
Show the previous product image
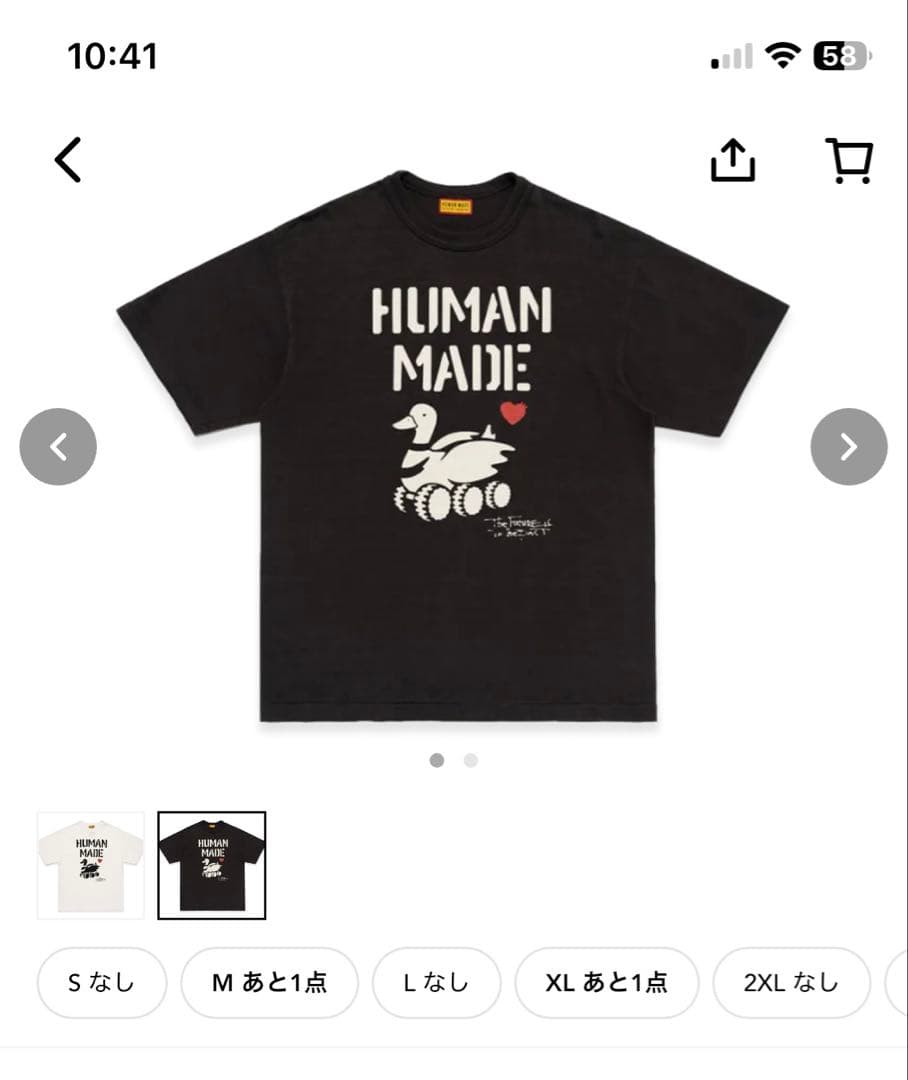(x=59, y=446)
